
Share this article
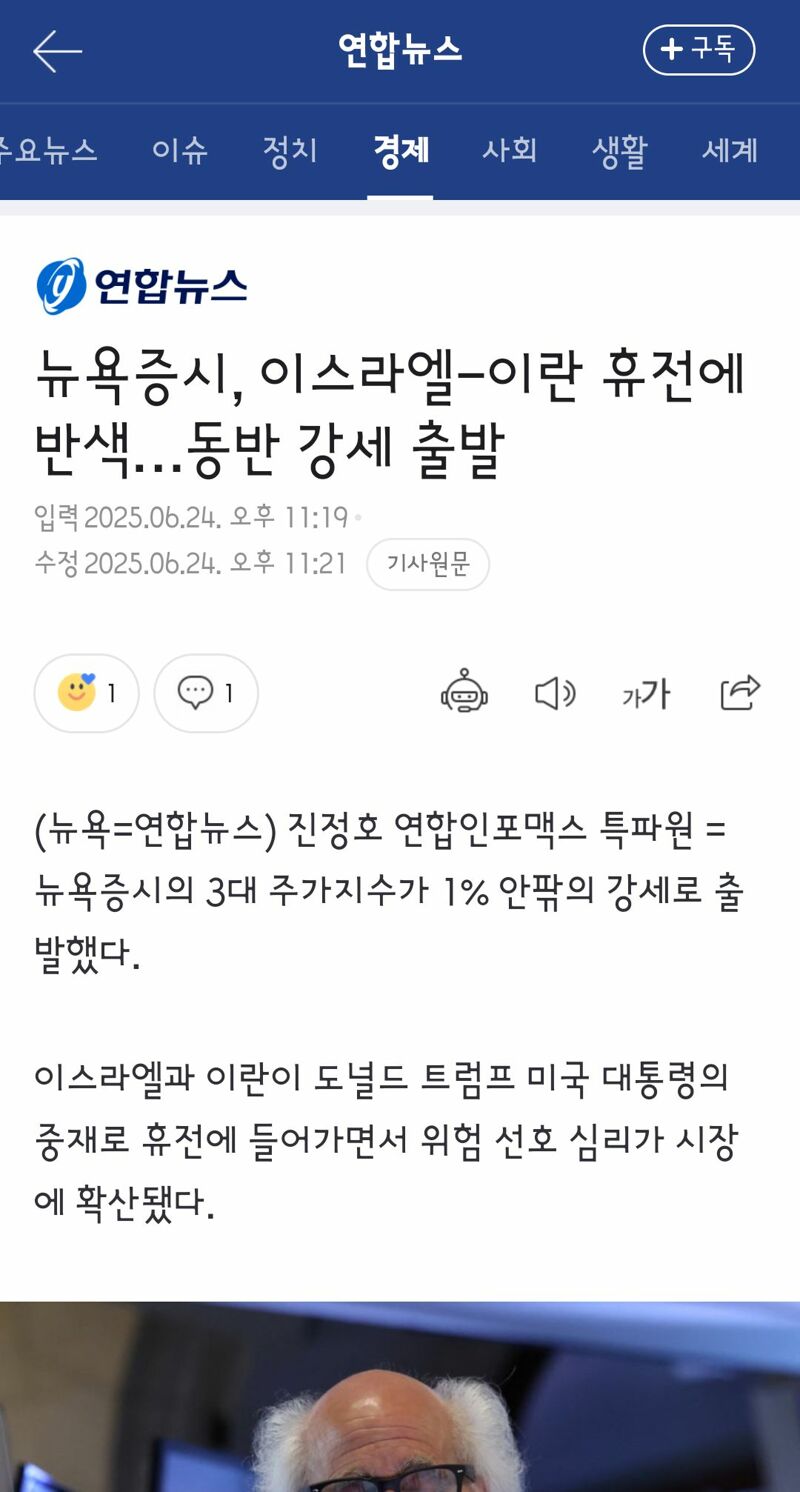point(740,692)
